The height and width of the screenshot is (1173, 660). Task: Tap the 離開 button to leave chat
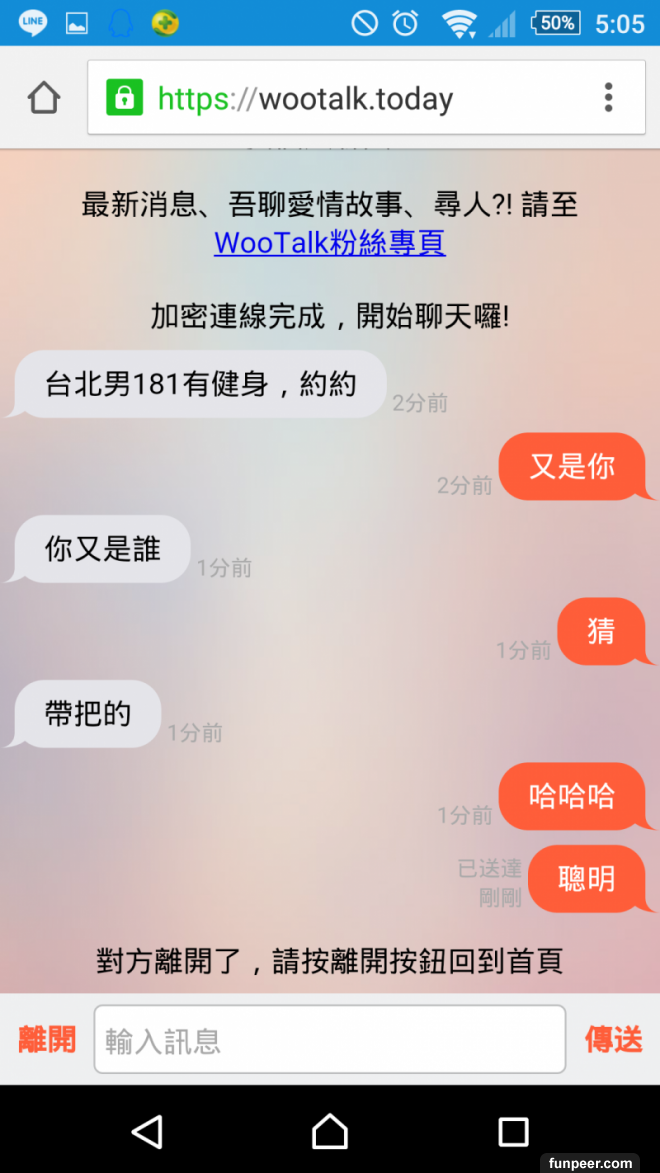click(x=47, y=1039)
